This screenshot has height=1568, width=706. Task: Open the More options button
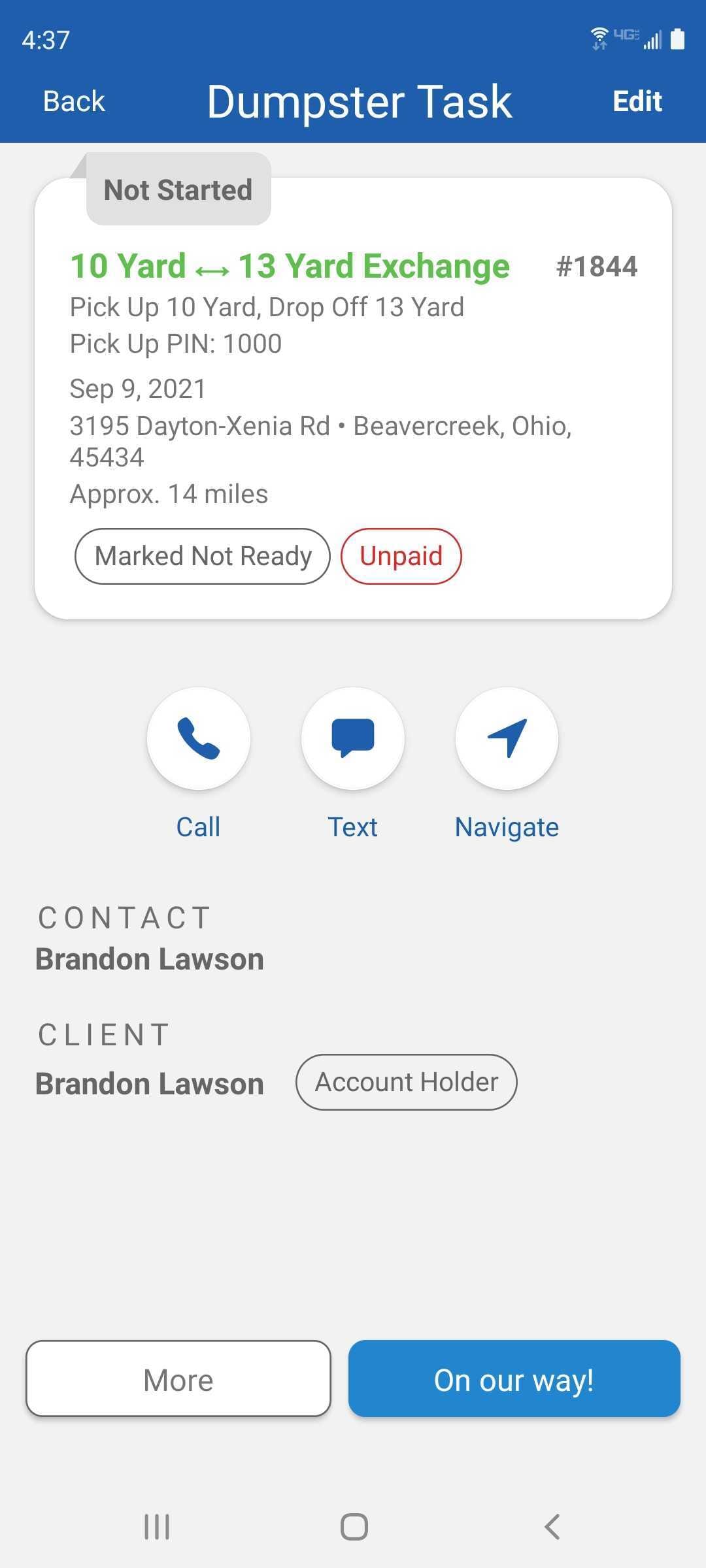178,1379
